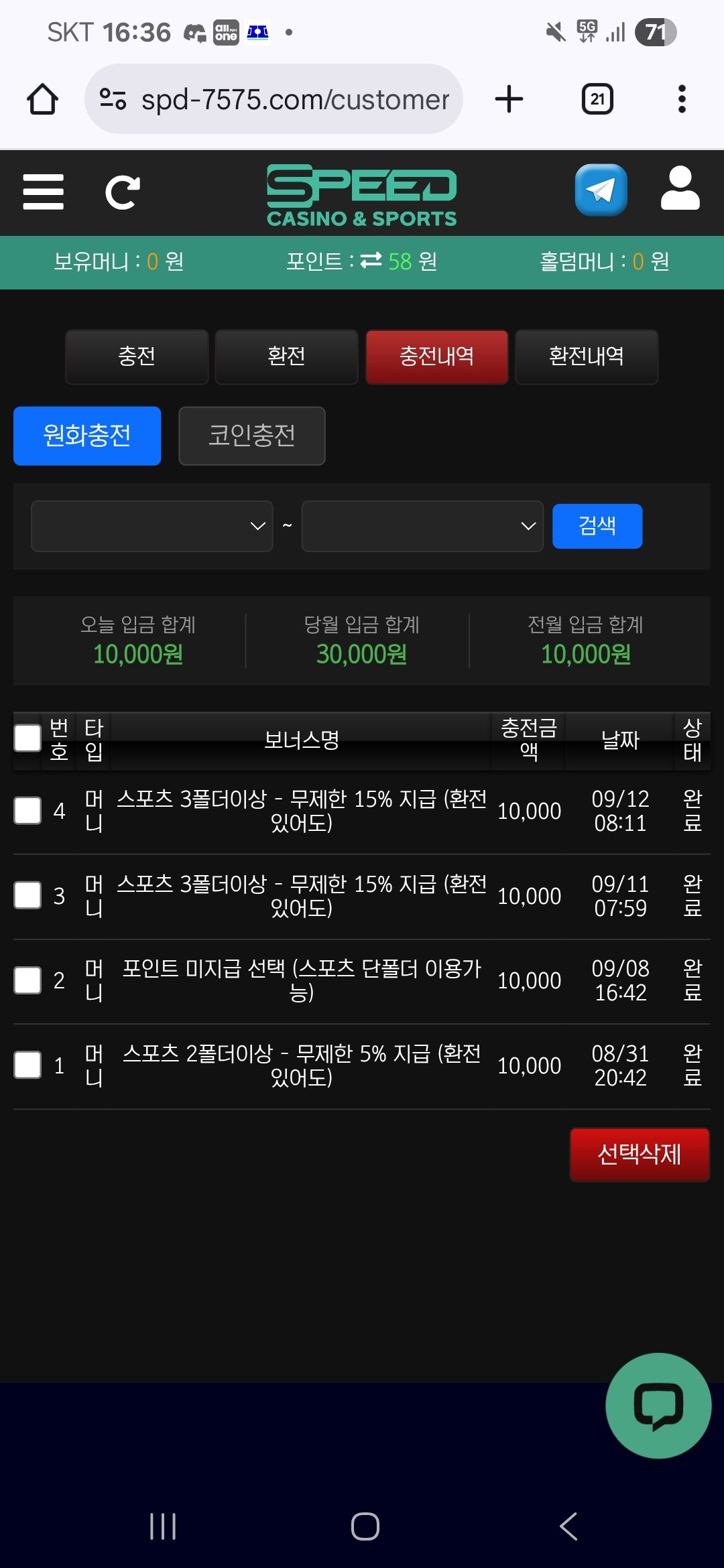Select the 충전내역 tab
The height and width of the screenshot is (1568, 724).
click(436, 356)
